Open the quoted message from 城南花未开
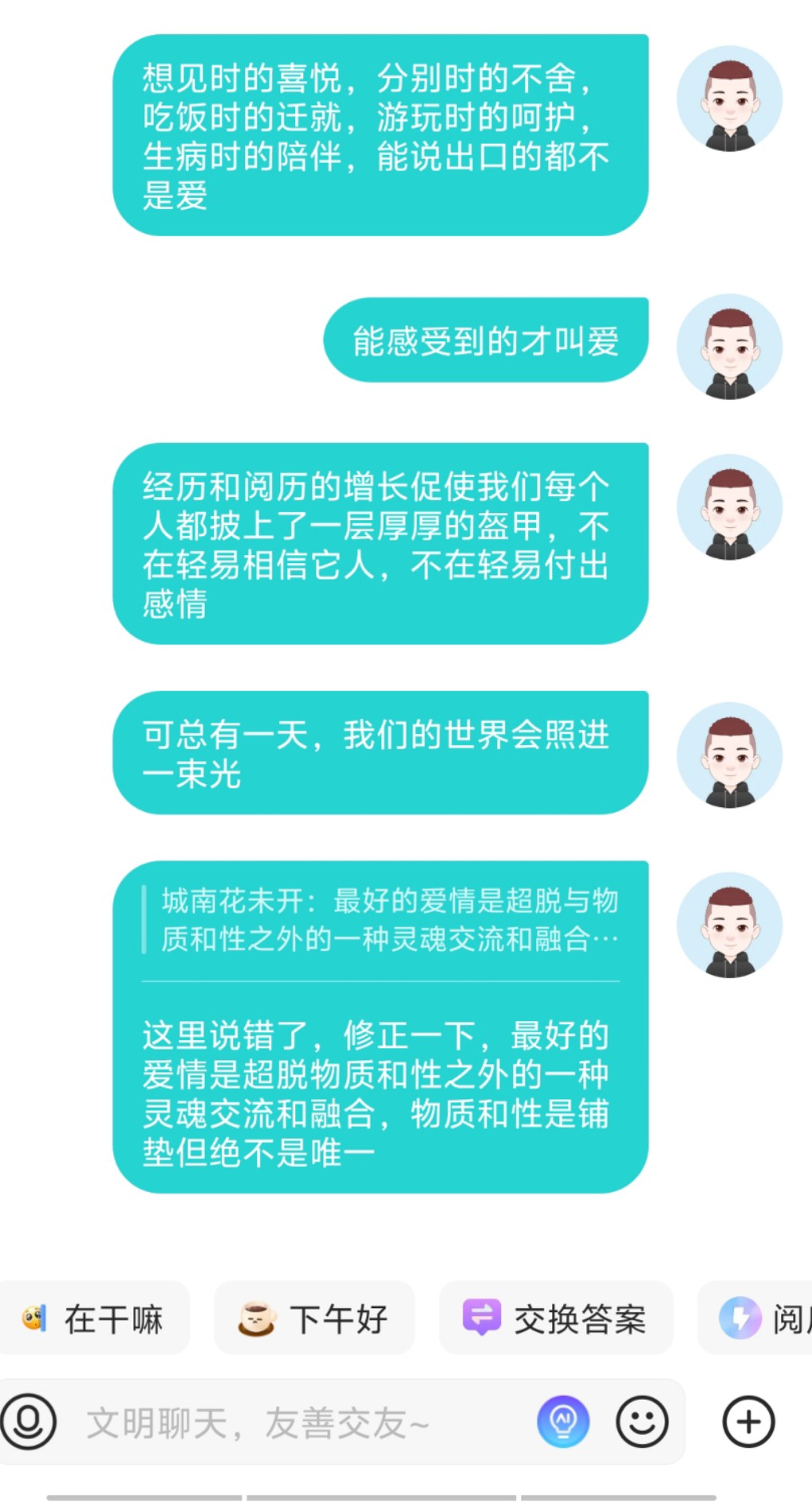The width and height of the screenshot is (812, 1502). coord(381,920)
